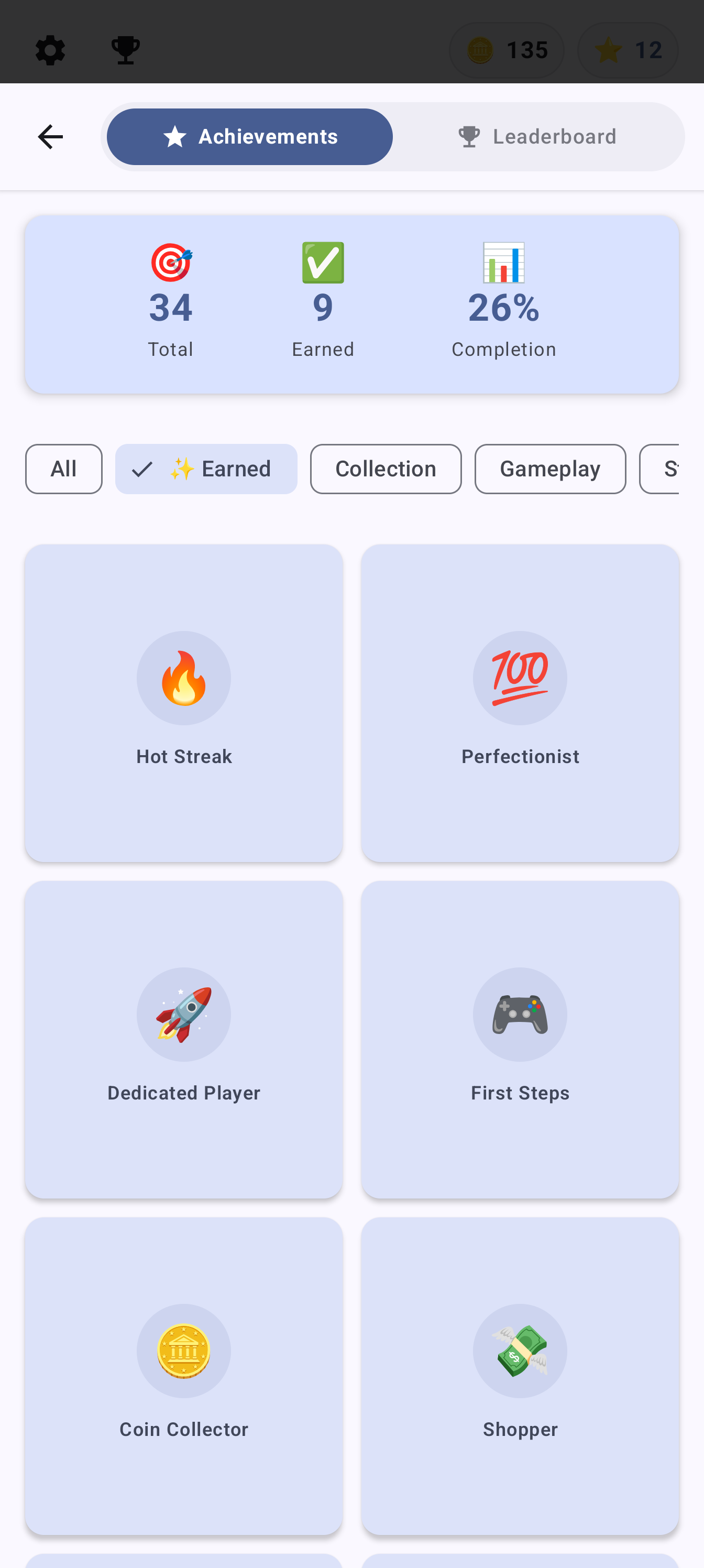Open the settings gear icon
Viewport: 704px width, 1568px height.
click(50, 50)
